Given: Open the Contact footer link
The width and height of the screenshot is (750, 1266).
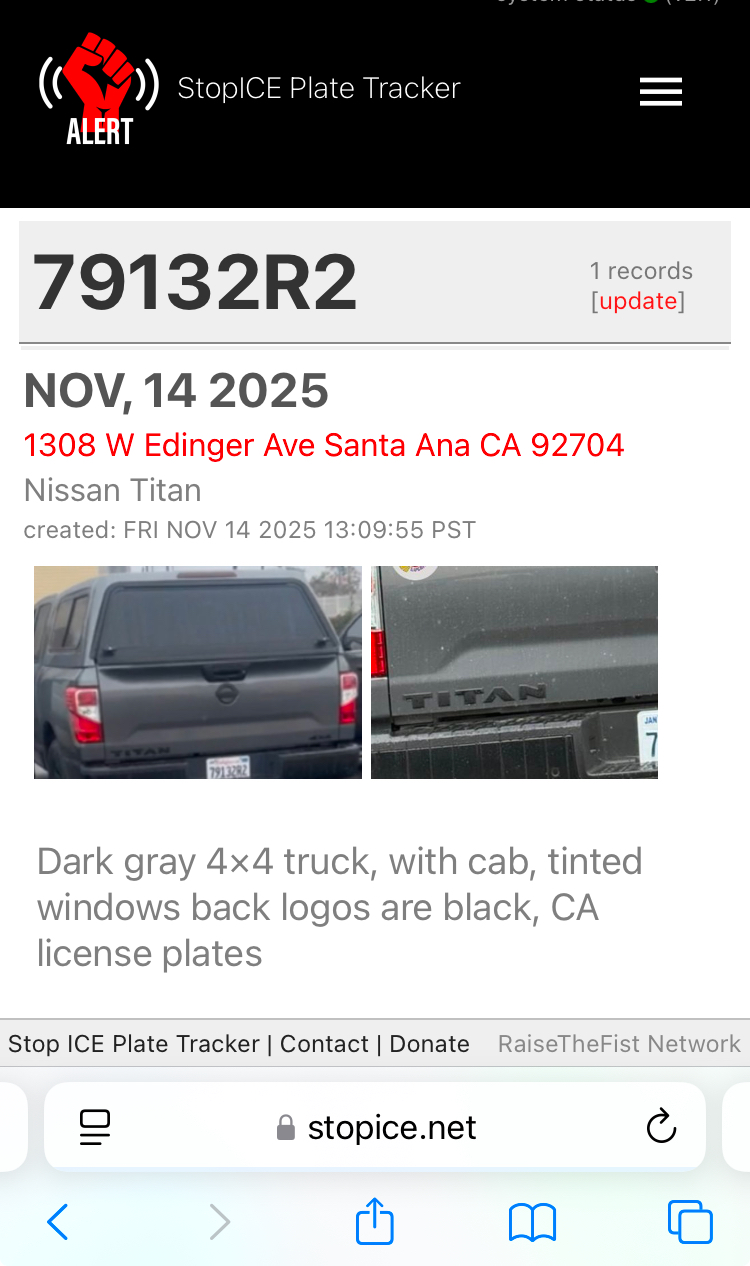Looking at the screenshot, I should (x=324, y=1044).
